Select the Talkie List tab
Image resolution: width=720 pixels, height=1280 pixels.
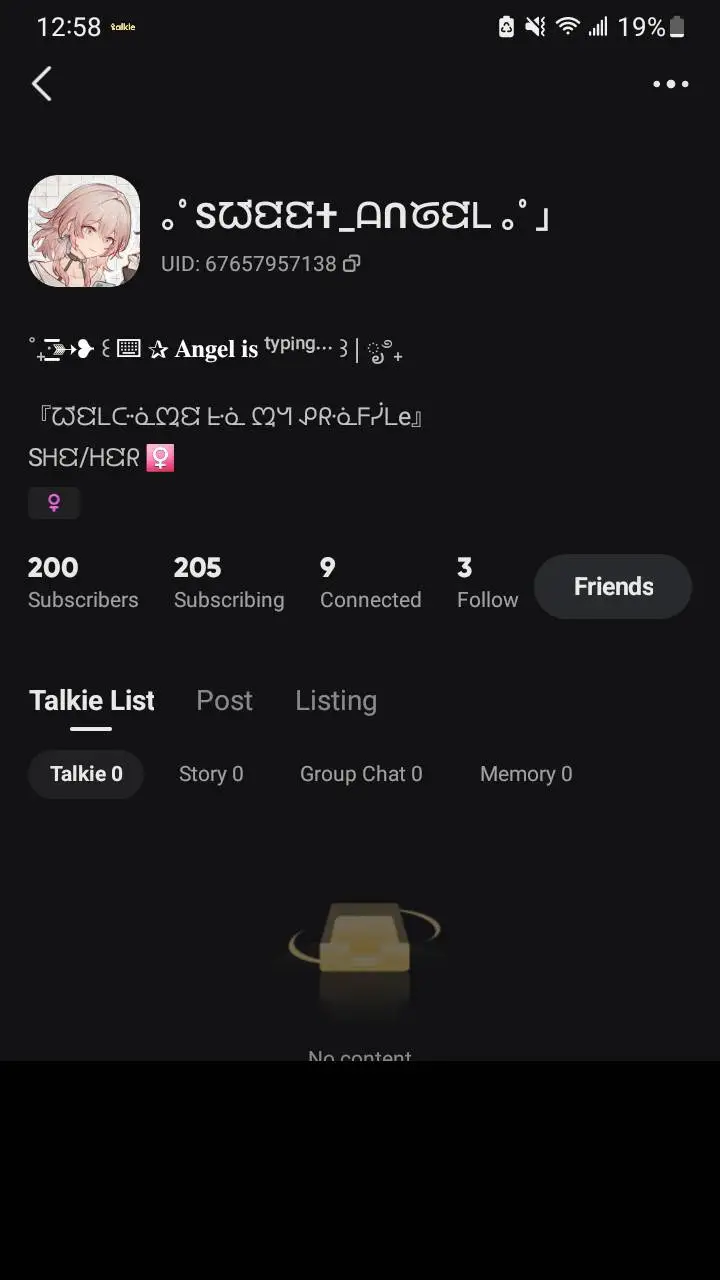coord(91,701)
